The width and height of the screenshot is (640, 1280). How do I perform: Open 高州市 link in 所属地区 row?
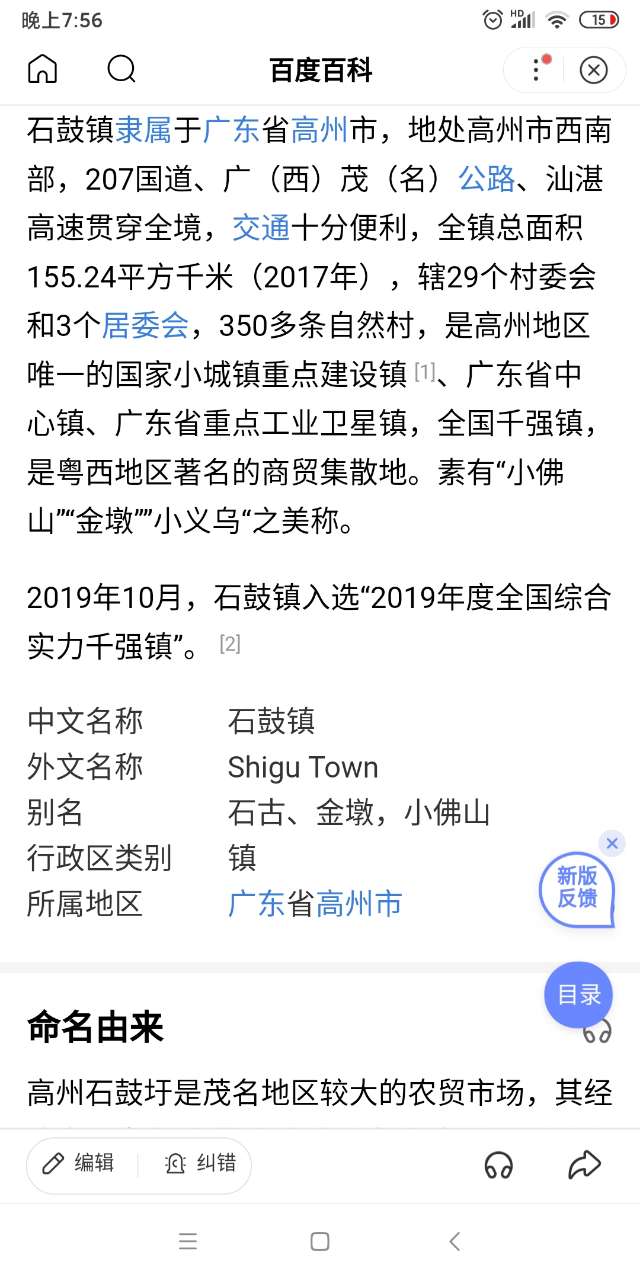(359, 904)
